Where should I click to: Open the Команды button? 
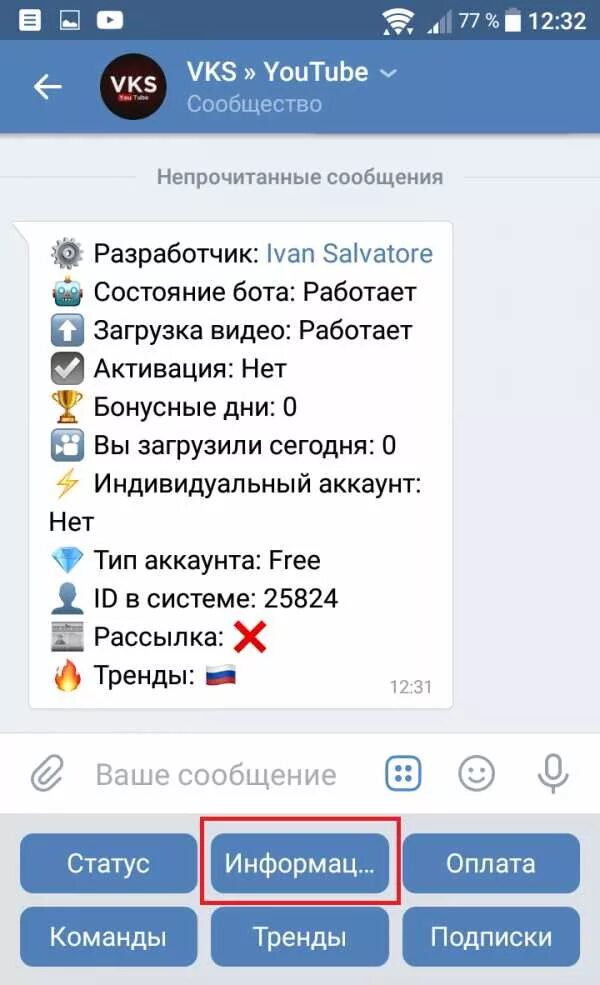pos(109,937)
